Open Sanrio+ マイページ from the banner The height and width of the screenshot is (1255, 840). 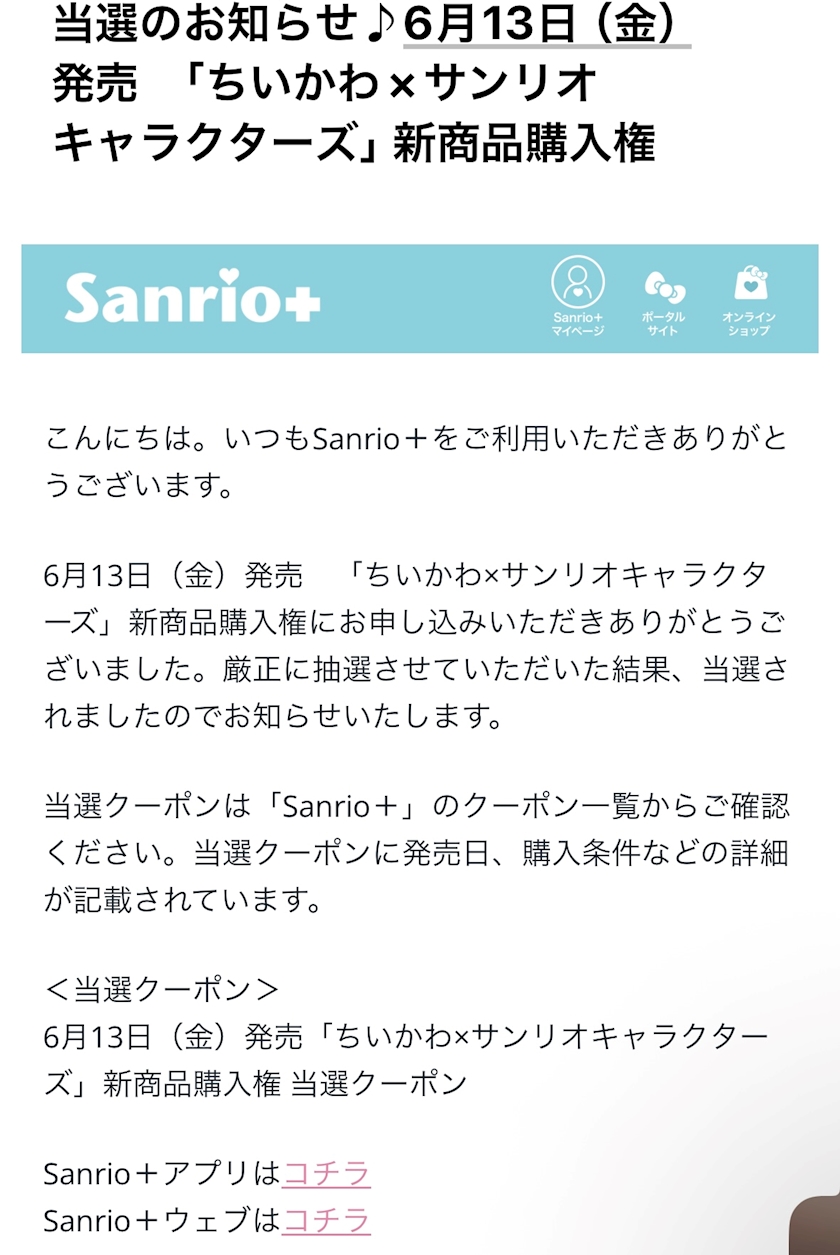(578, 296)
